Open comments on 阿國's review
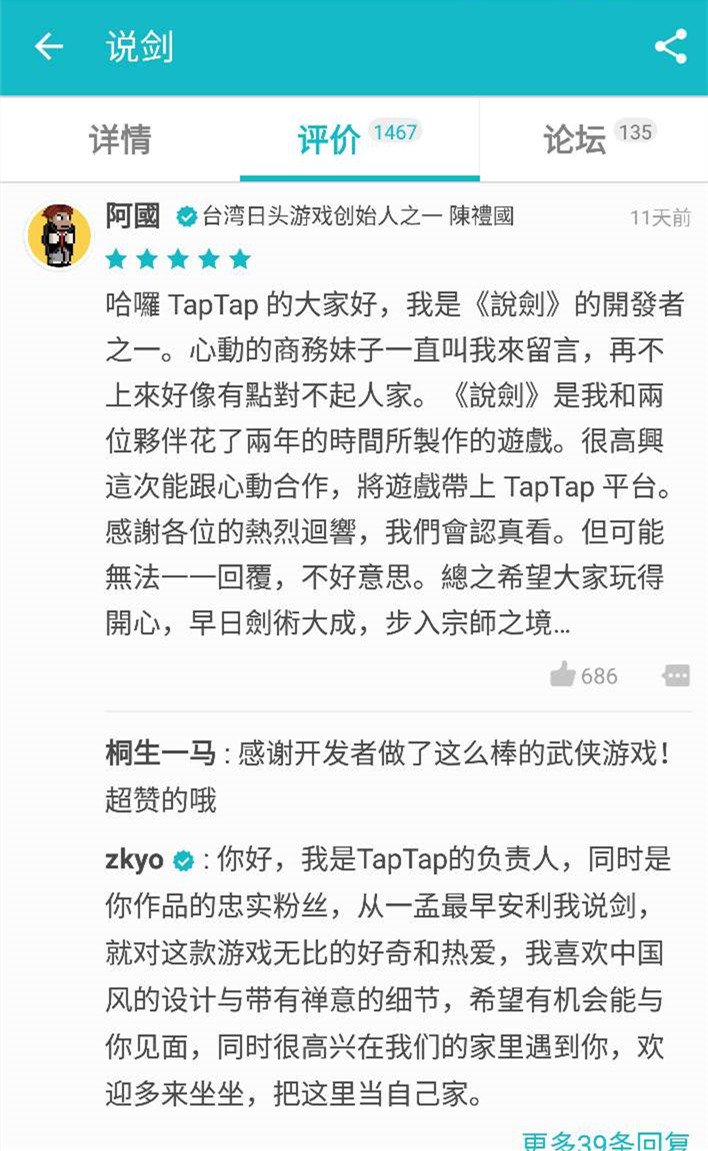The width and height of the screenshot is (708, 1151). (676, 676)
